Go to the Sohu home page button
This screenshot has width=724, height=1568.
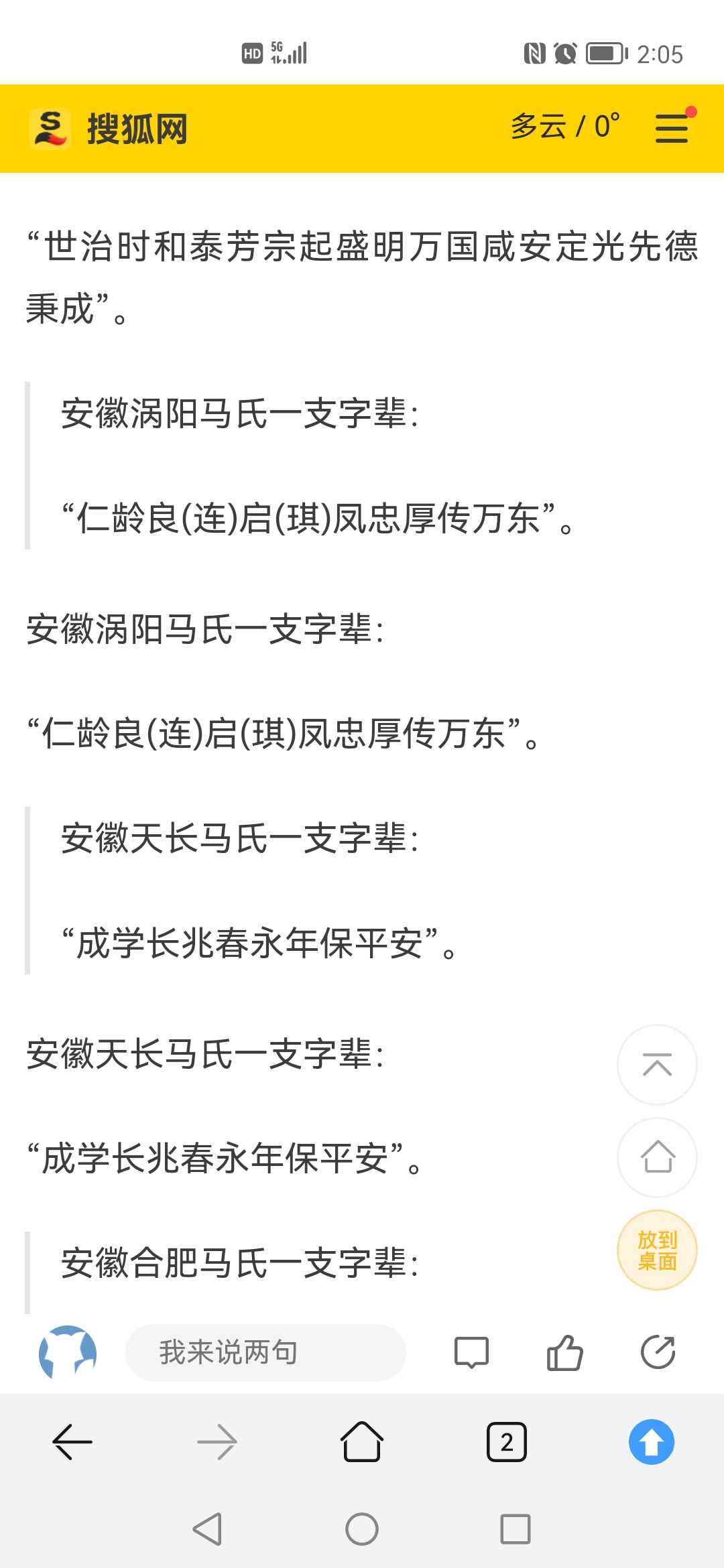pos(657,1157)
